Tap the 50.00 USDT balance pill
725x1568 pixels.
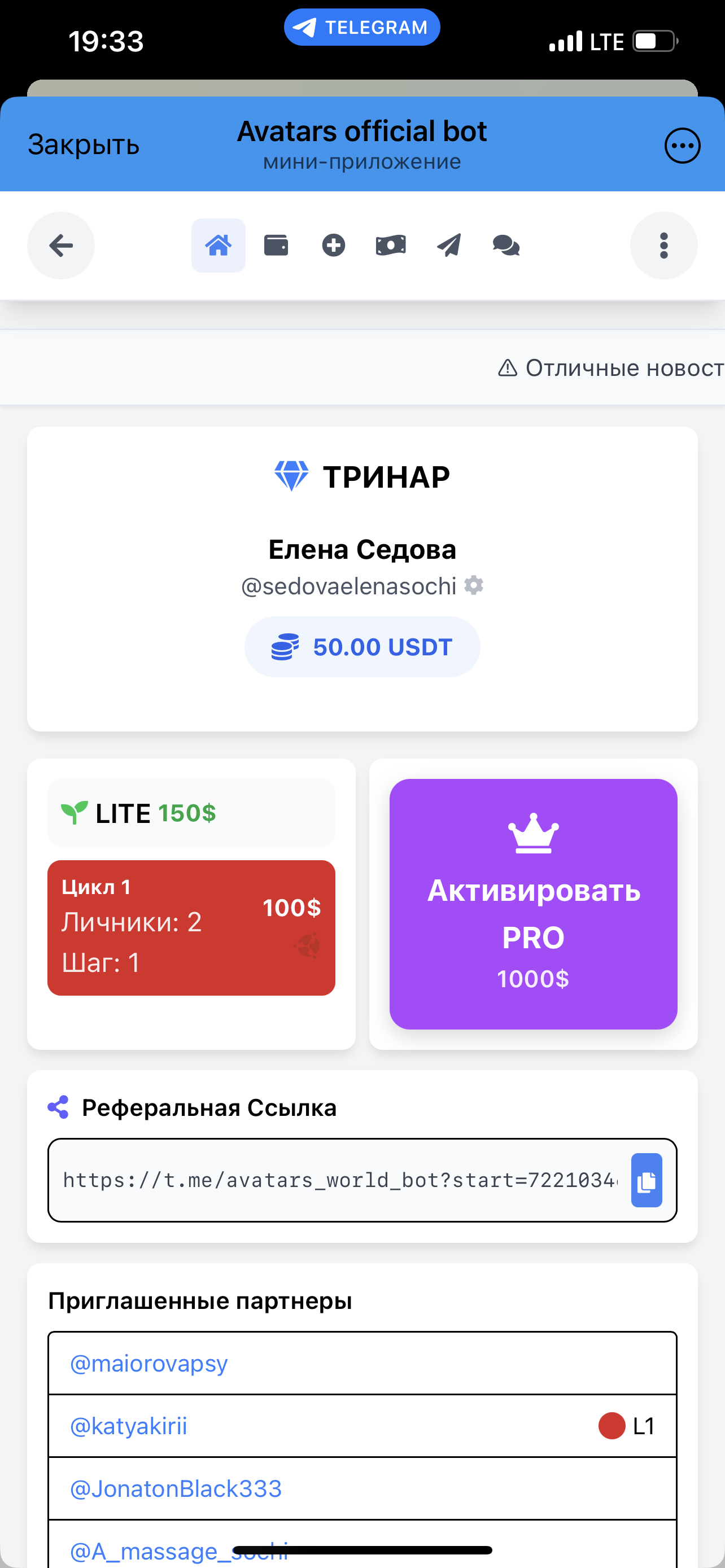(362, 647)
